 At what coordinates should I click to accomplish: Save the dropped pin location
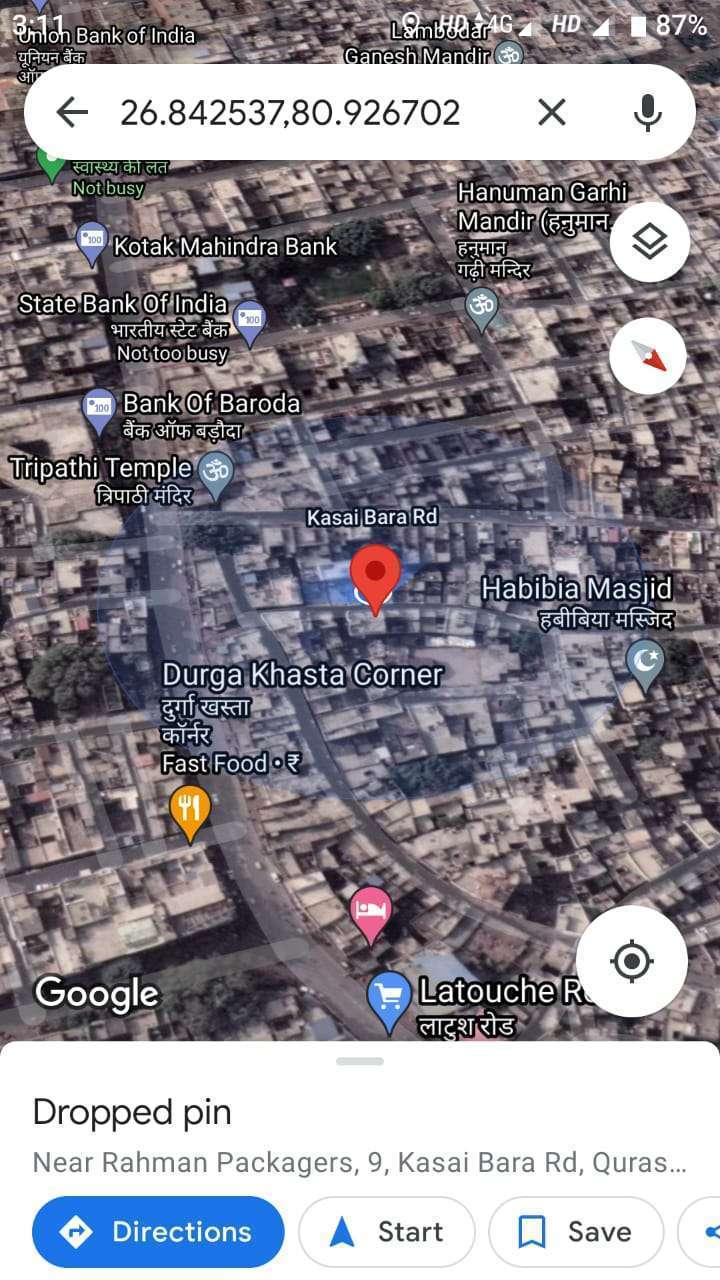coord(576,1232)
